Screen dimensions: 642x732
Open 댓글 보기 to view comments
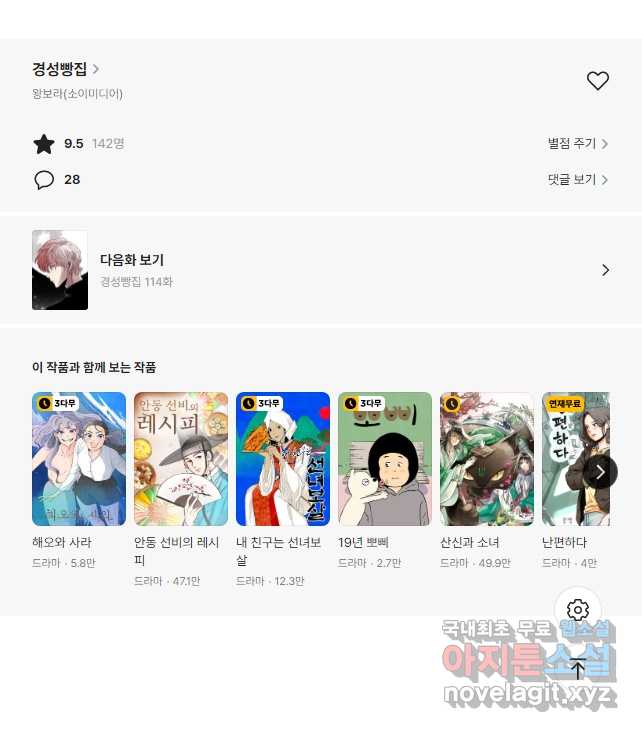pos(577,180)
